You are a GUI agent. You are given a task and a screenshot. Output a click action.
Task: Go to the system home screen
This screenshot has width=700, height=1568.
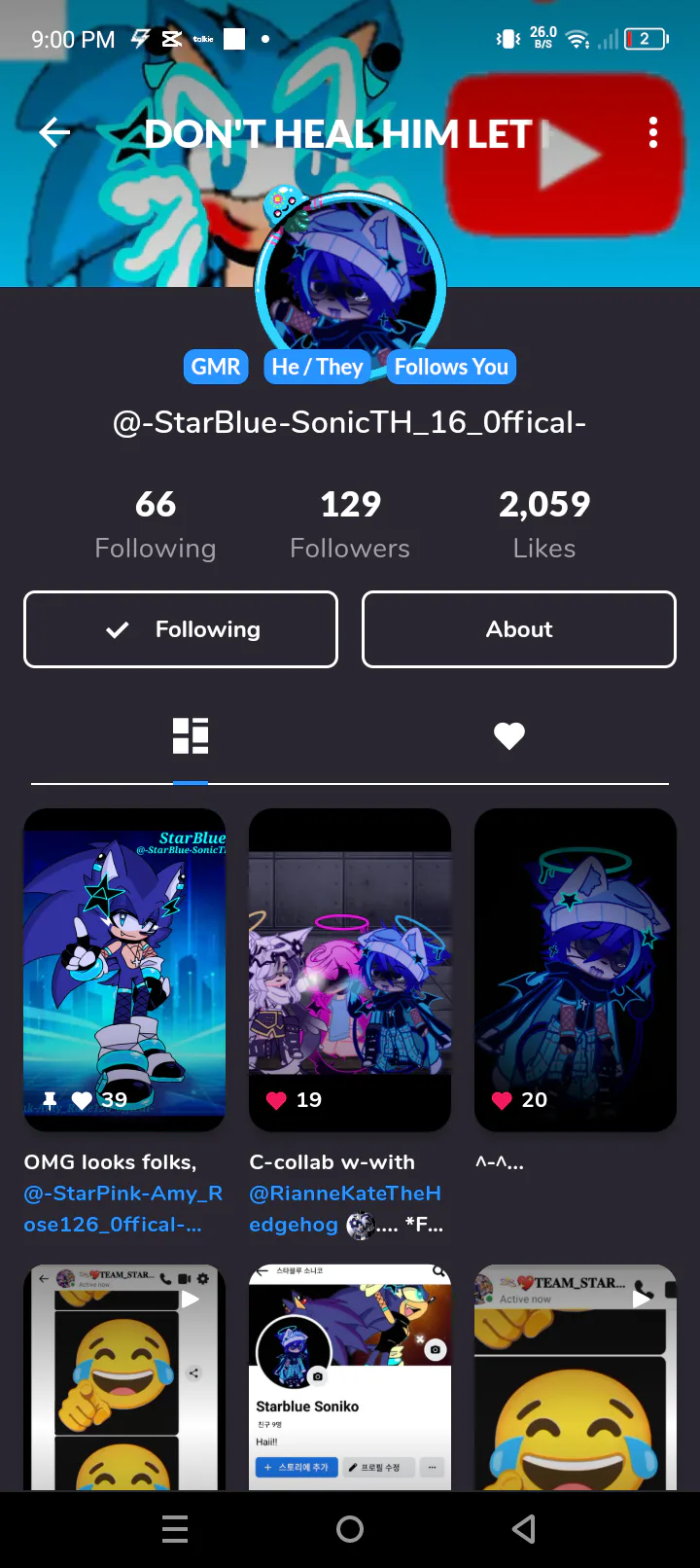[x=350, y=1529]
